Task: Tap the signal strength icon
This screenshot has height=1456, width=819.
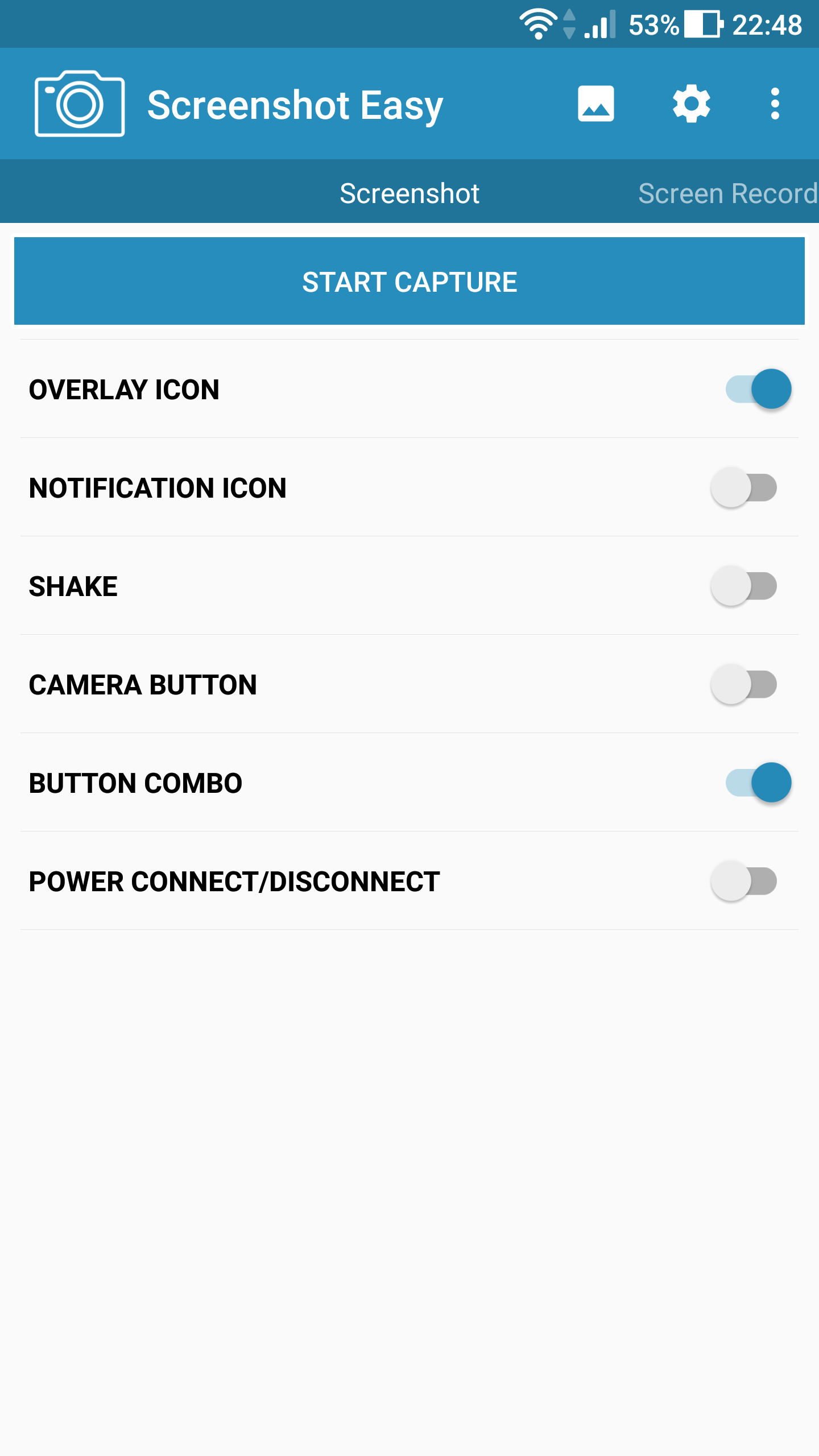Action: (597, 24)
